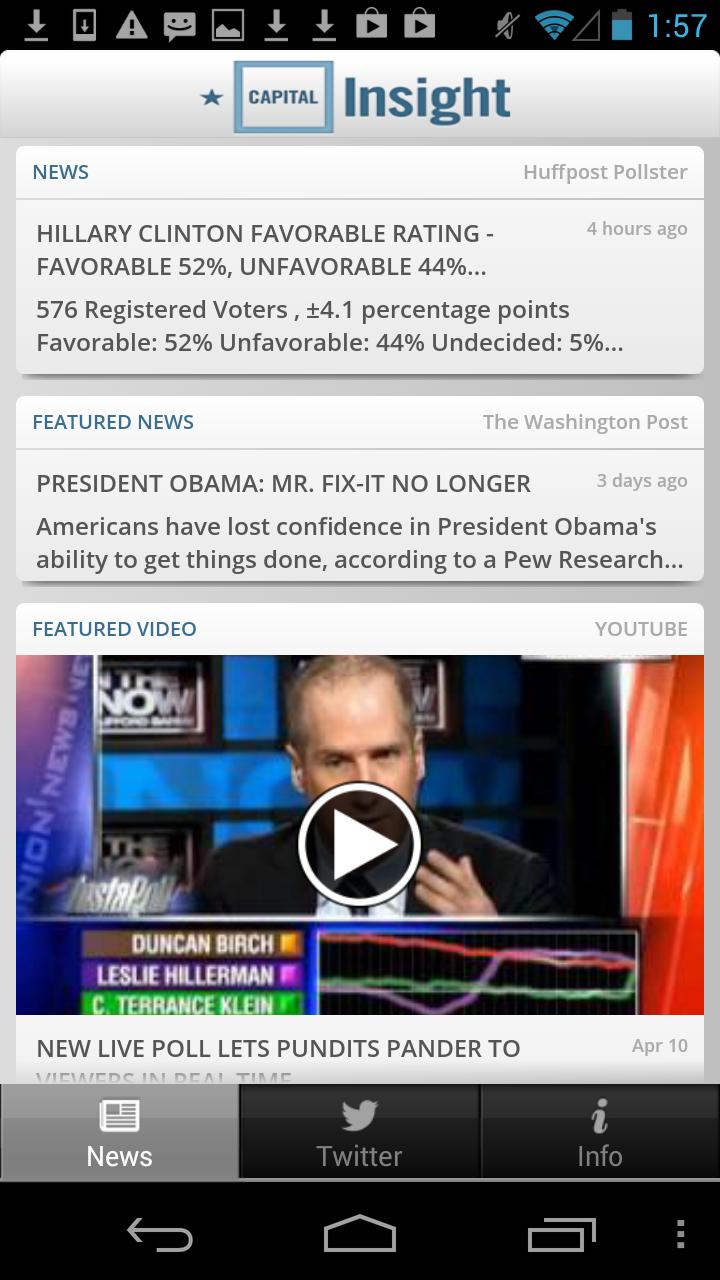Open 'New Live Poll Lets Pundits Pander' story
Screen dimensions: 720x1280
(x=277, y=1048)
